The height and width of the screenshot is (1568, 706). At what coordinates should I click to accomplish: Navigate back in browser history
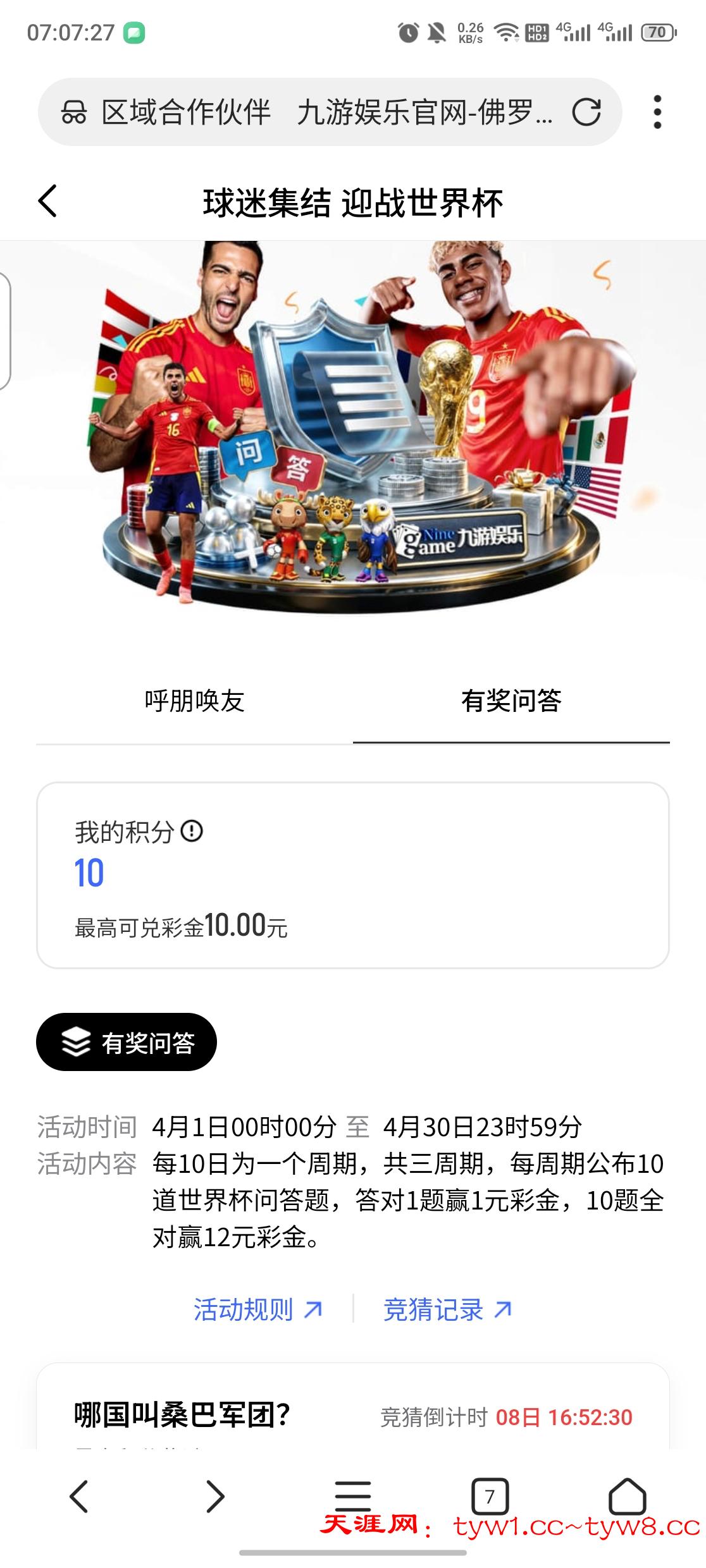point(78,1497)
